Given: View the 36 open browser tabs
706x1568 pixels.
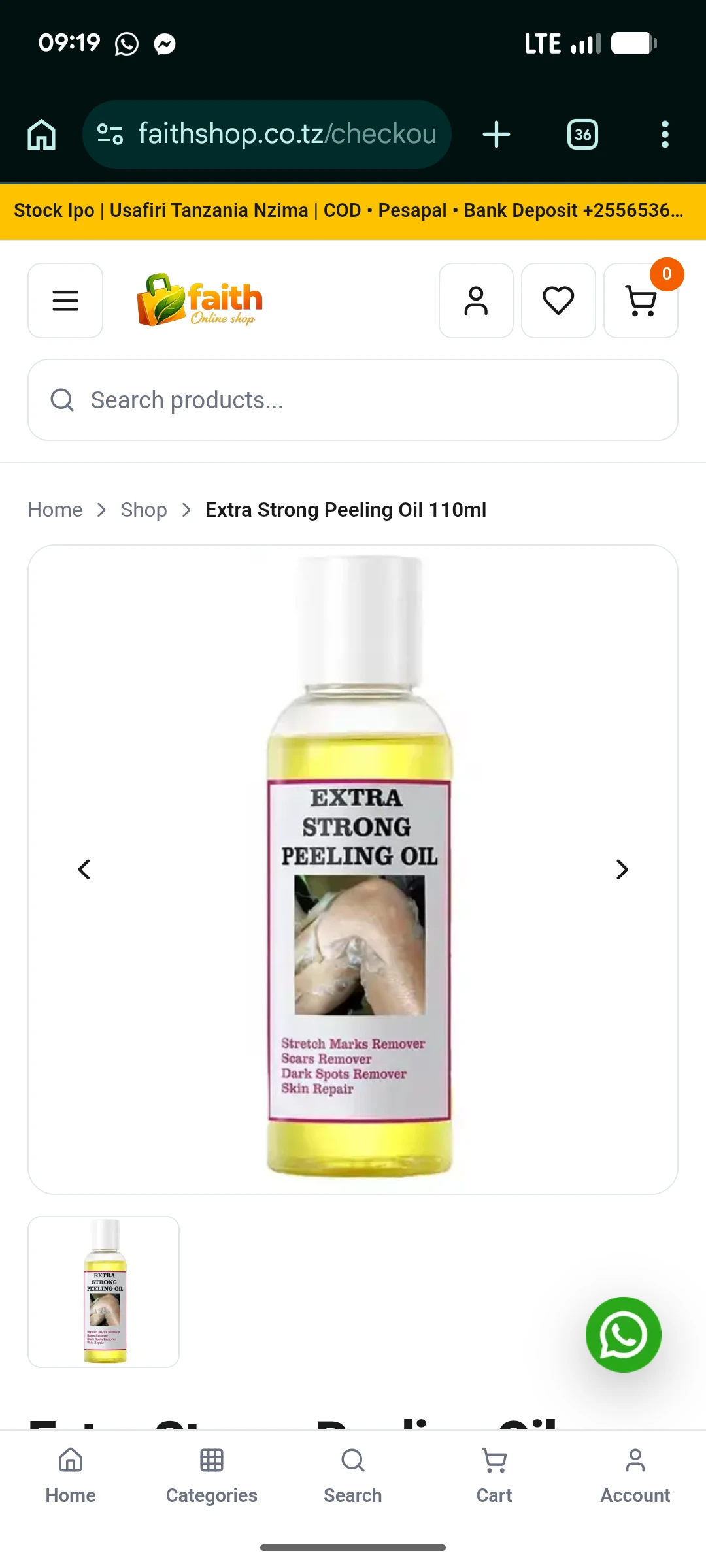Looking at the screenshot, I should [582, 135].
